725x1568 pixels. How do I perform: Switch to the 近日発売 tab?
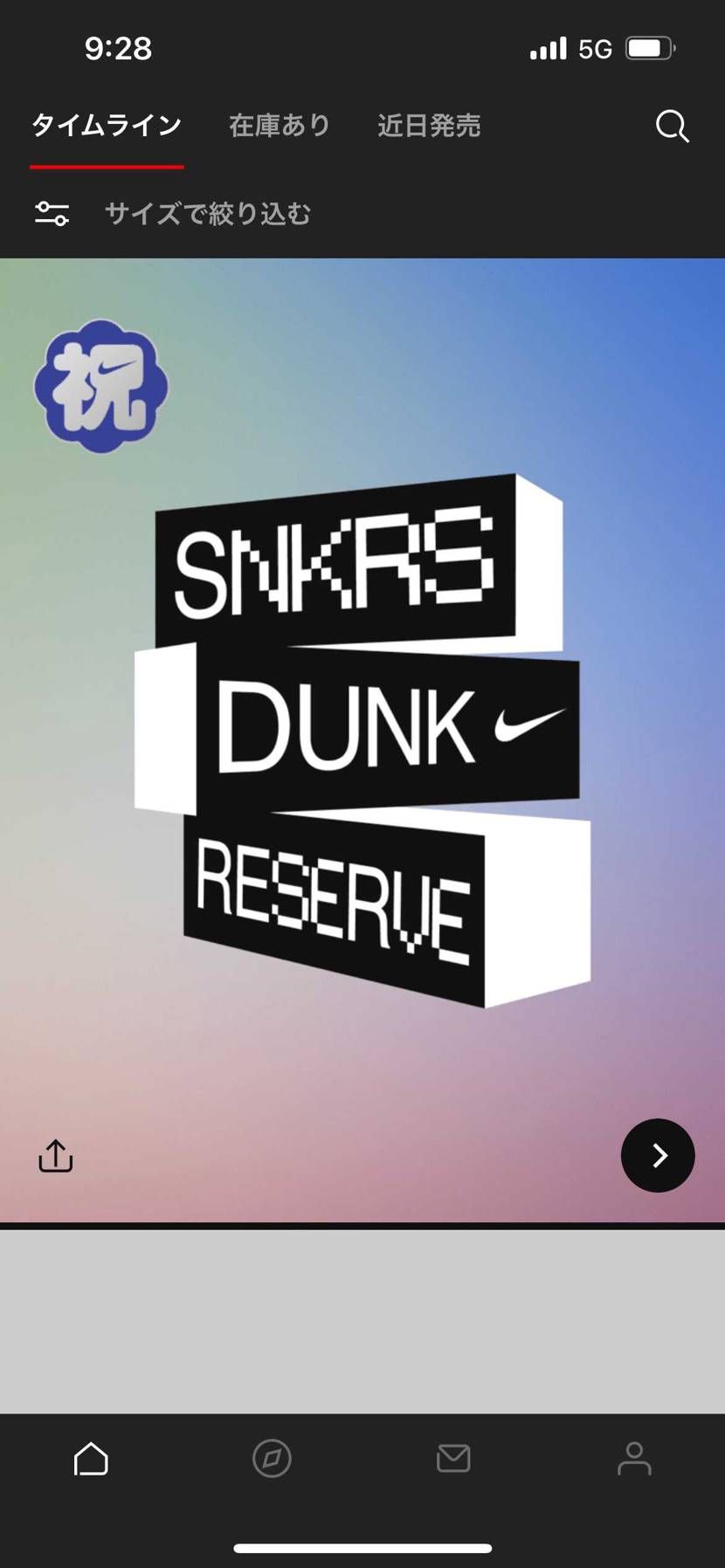[x=429, y=126]
